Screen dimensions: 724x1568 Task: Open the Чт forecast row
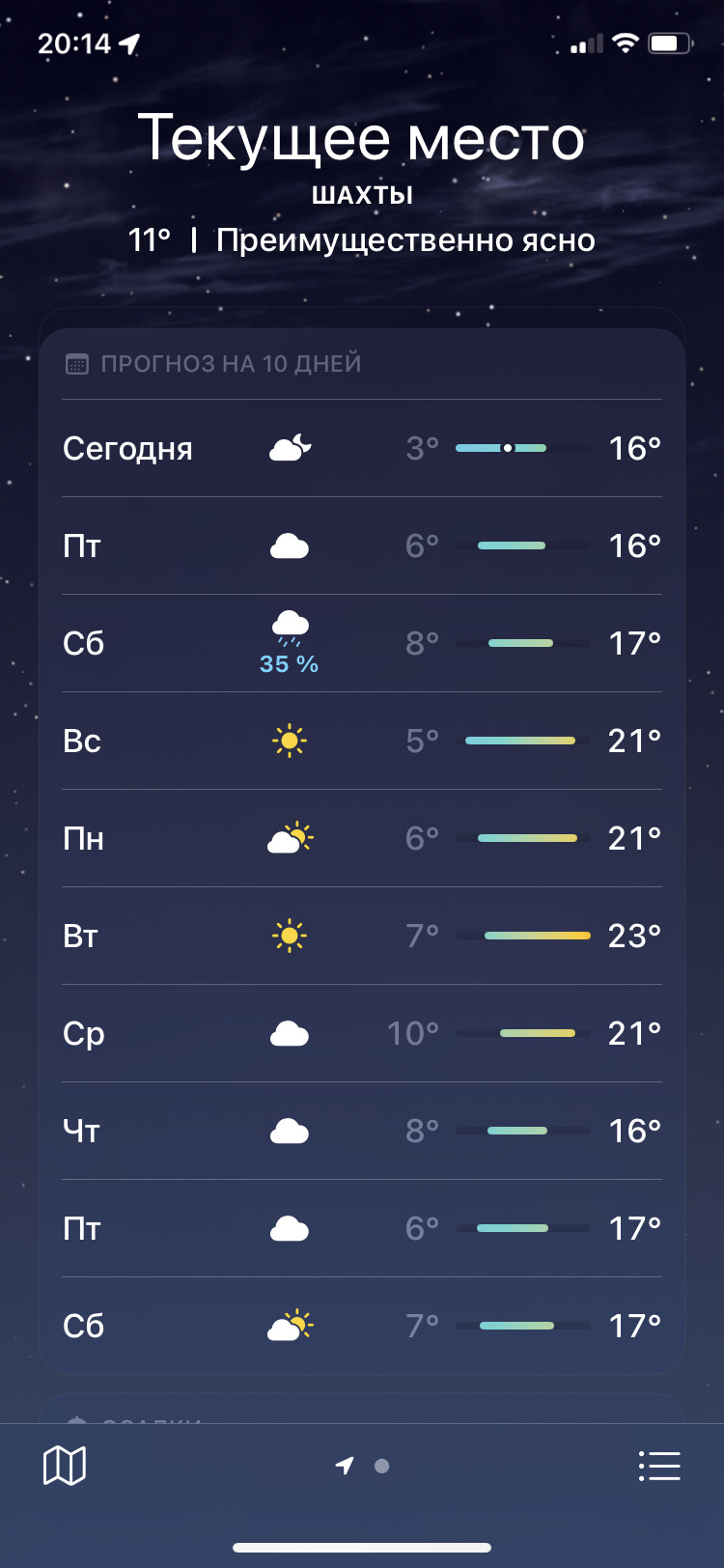click(362, 1131)
